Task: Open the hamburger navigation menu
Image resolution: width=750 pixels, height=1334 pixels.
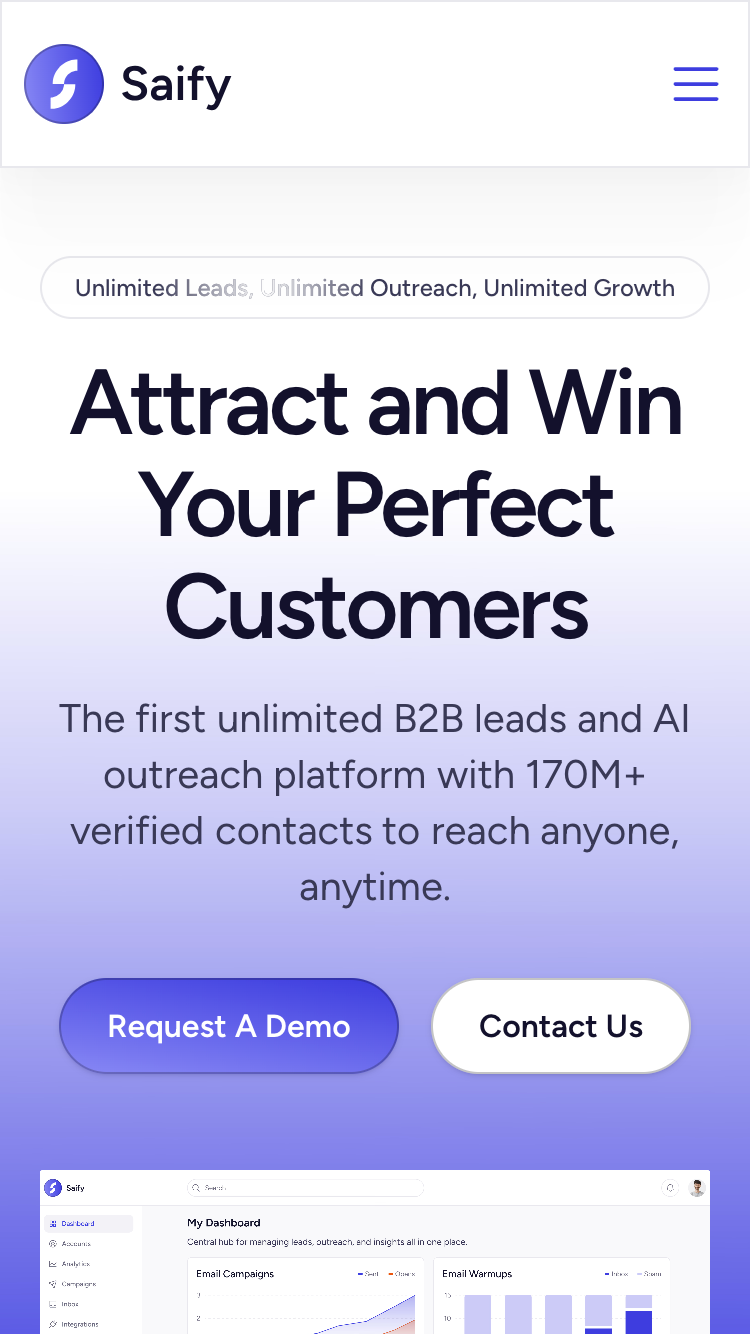Action: 695,84
